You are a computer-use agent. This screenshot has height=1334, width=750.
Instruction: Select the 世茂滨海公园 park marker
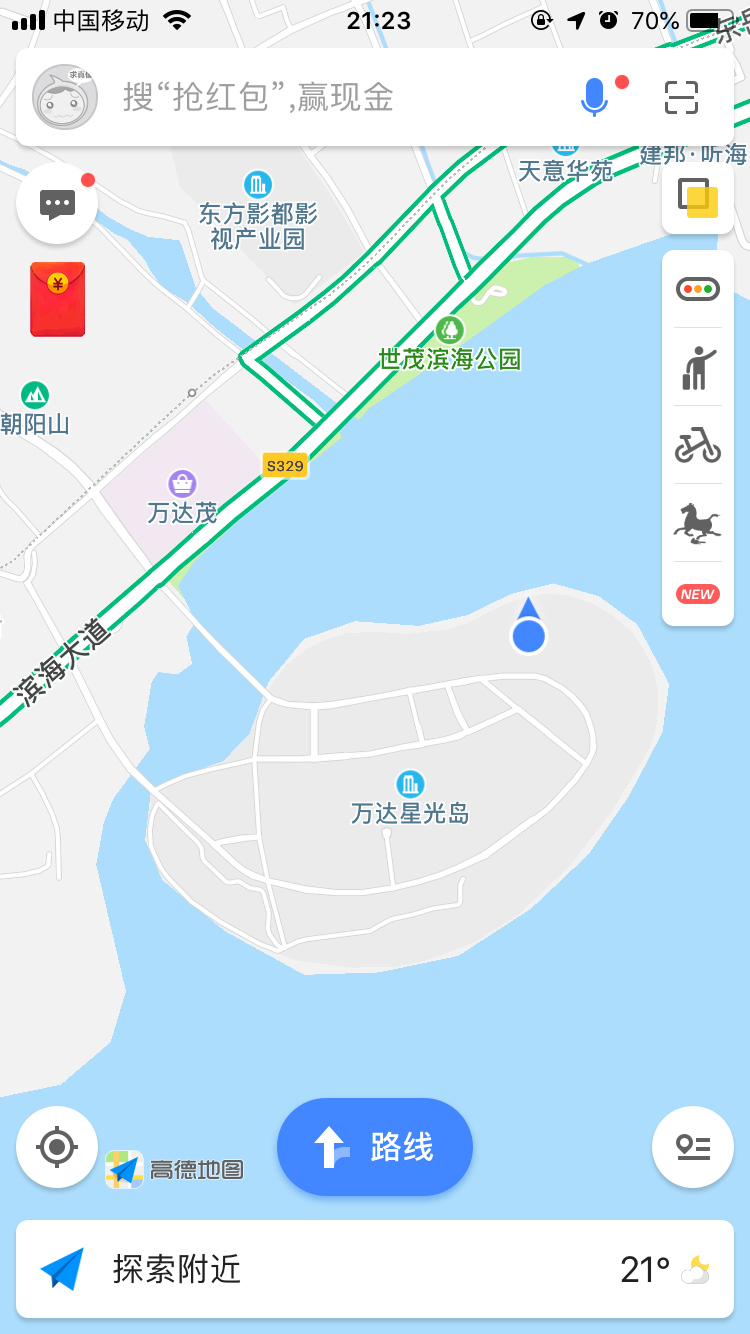coord(450,329)
